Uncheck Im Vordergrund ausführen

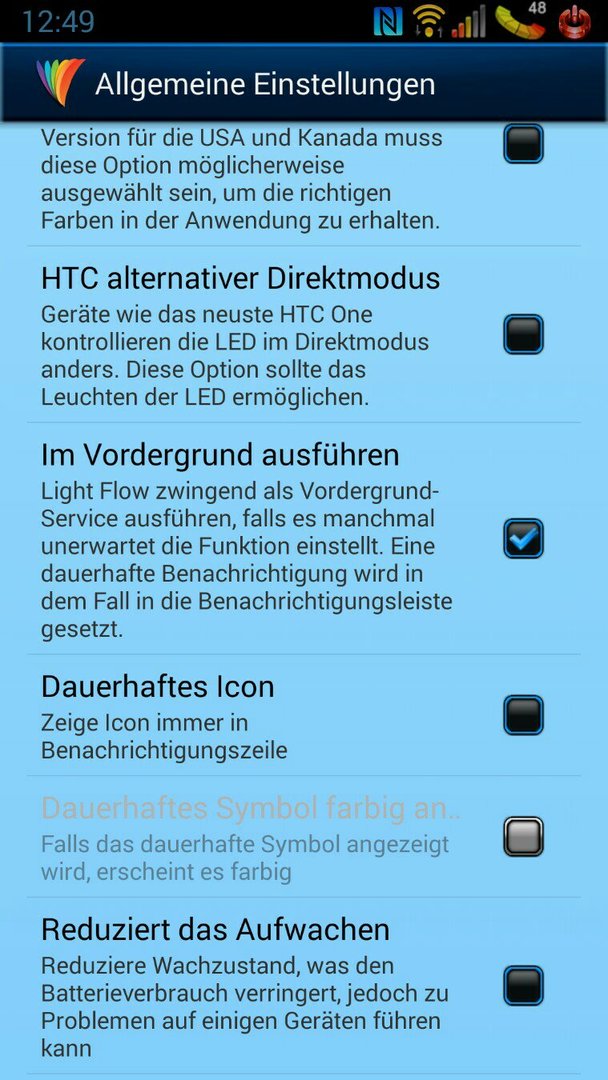pyautogui.click(x=523, y=538)
